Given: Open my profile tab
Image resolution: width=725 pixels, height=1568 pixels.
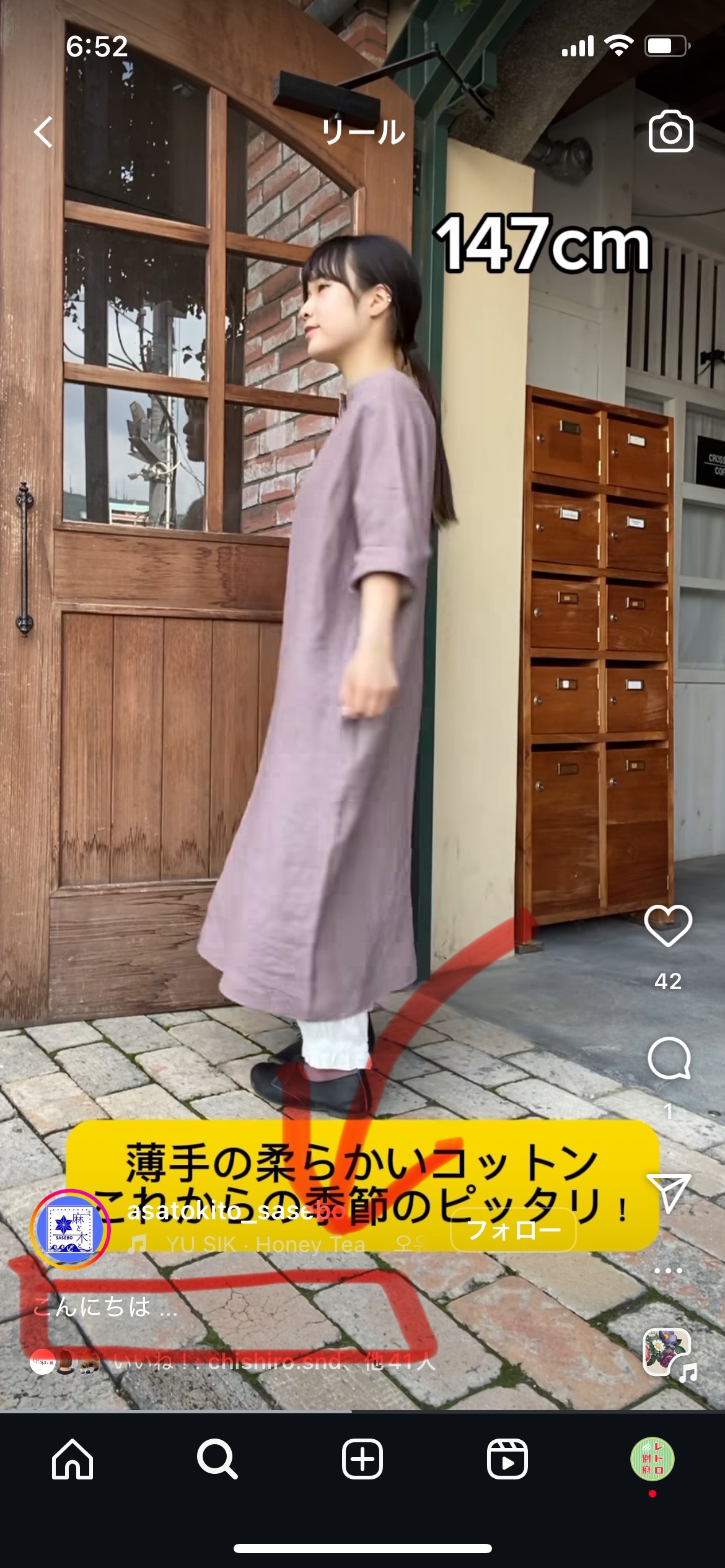Looking at the screenshot, I should (652, 1459).
